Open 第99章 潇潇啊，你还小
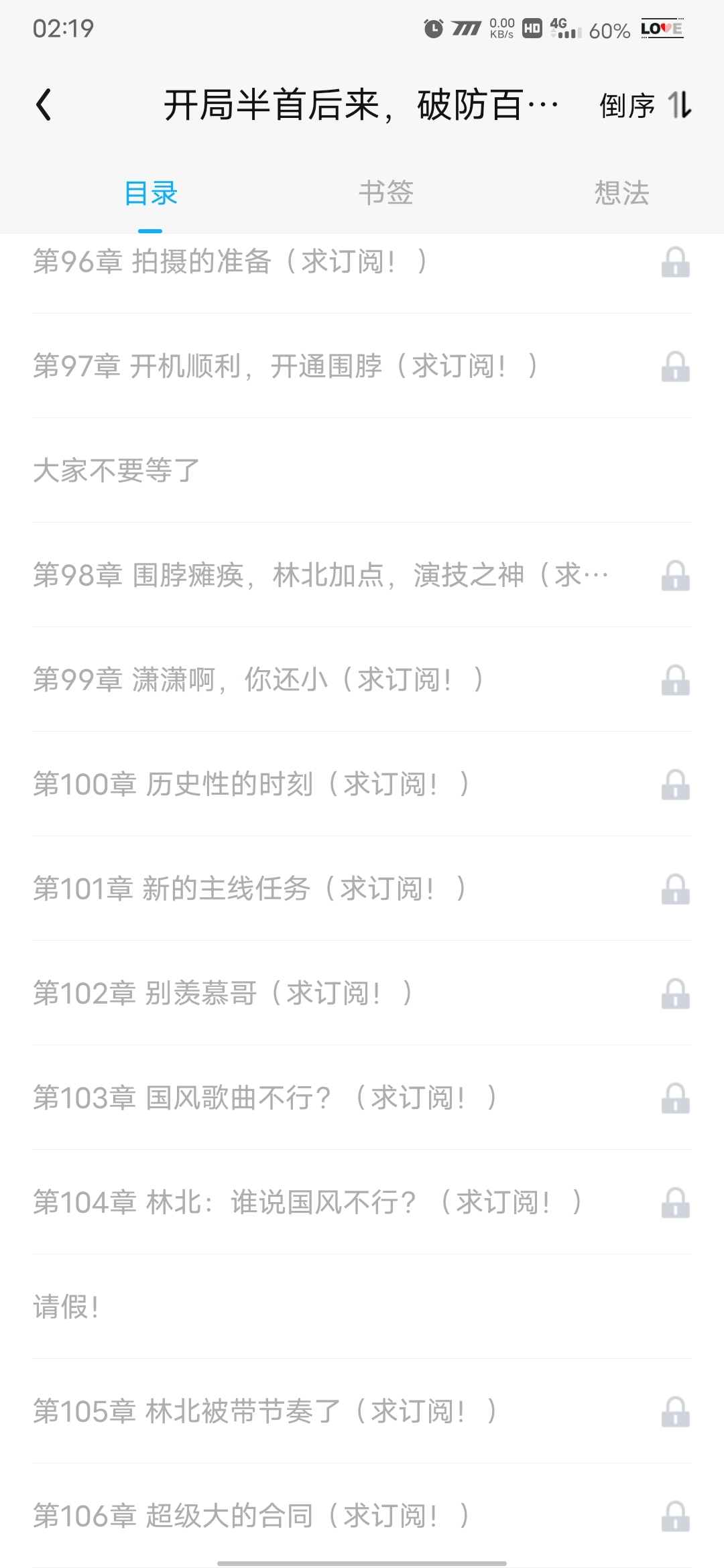Screen dimensions: 724x1568 (x=362, y=679)
